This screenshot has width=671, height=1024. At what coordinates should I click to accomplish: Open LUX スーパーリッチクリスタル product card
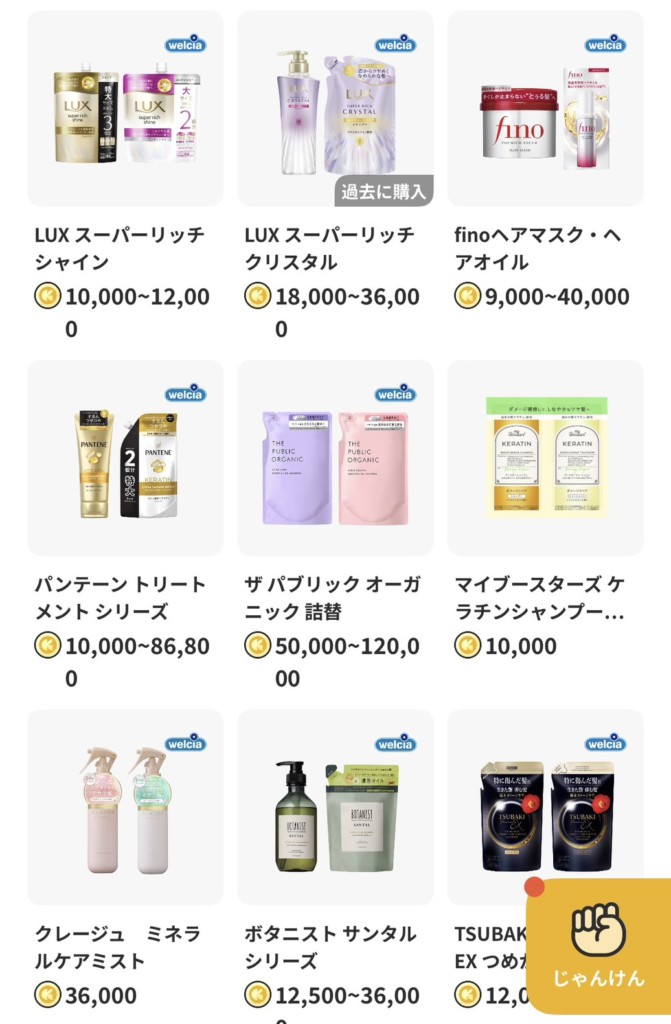click(335, 109)
